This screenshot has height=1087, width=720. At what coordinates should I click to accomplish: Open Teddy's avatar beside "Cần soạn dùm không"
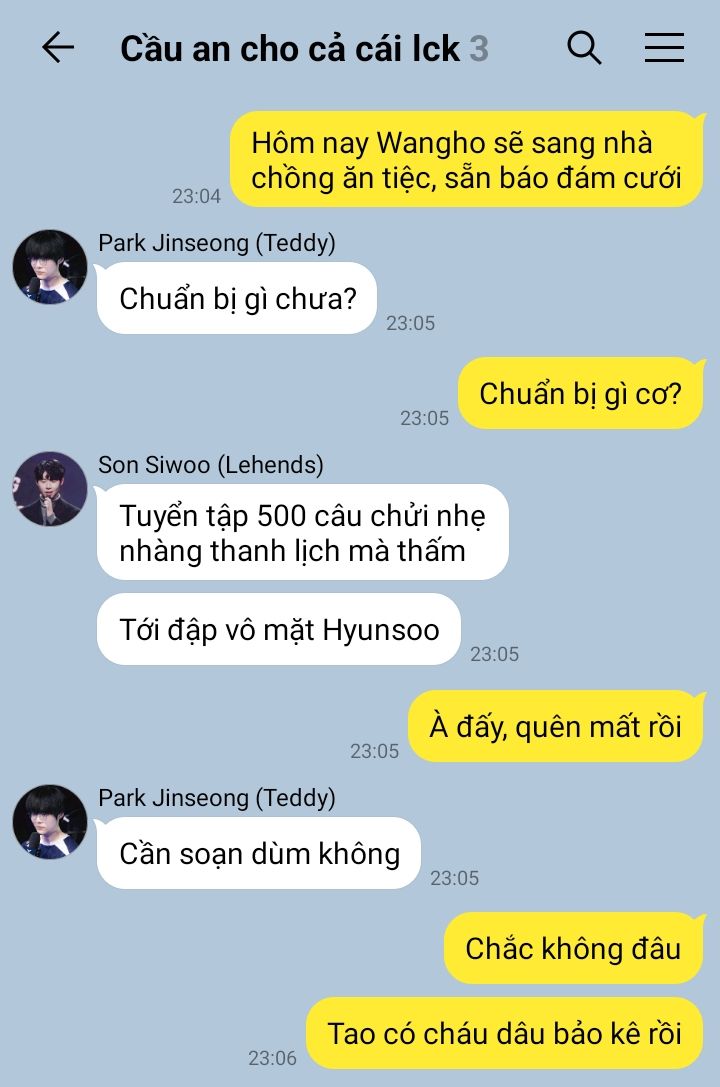(x=49, y=821)
